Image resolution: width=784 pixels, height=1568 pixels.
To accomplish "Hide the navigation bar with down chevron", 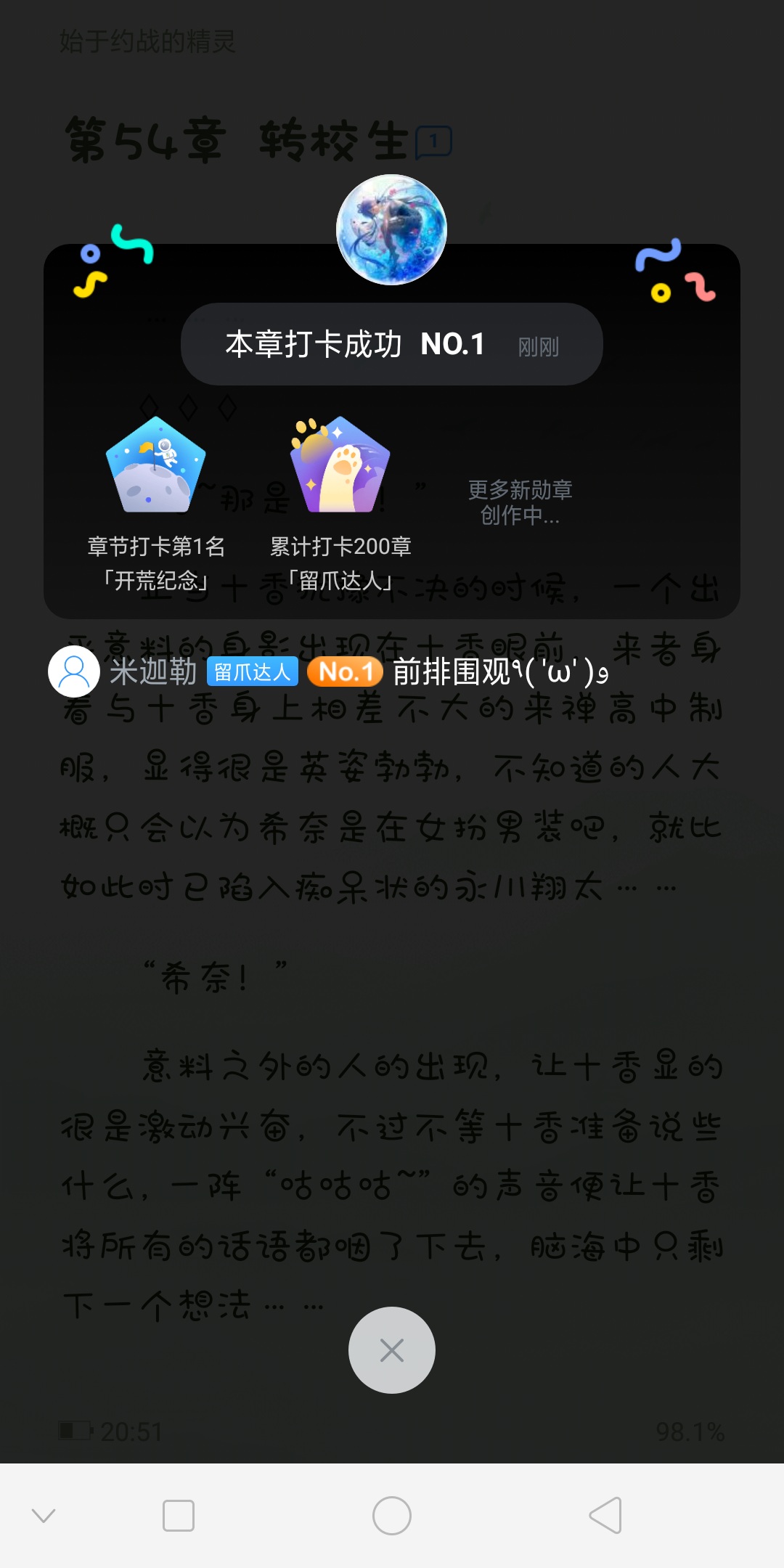I will pyautogui.click(x=44, y=1515).
